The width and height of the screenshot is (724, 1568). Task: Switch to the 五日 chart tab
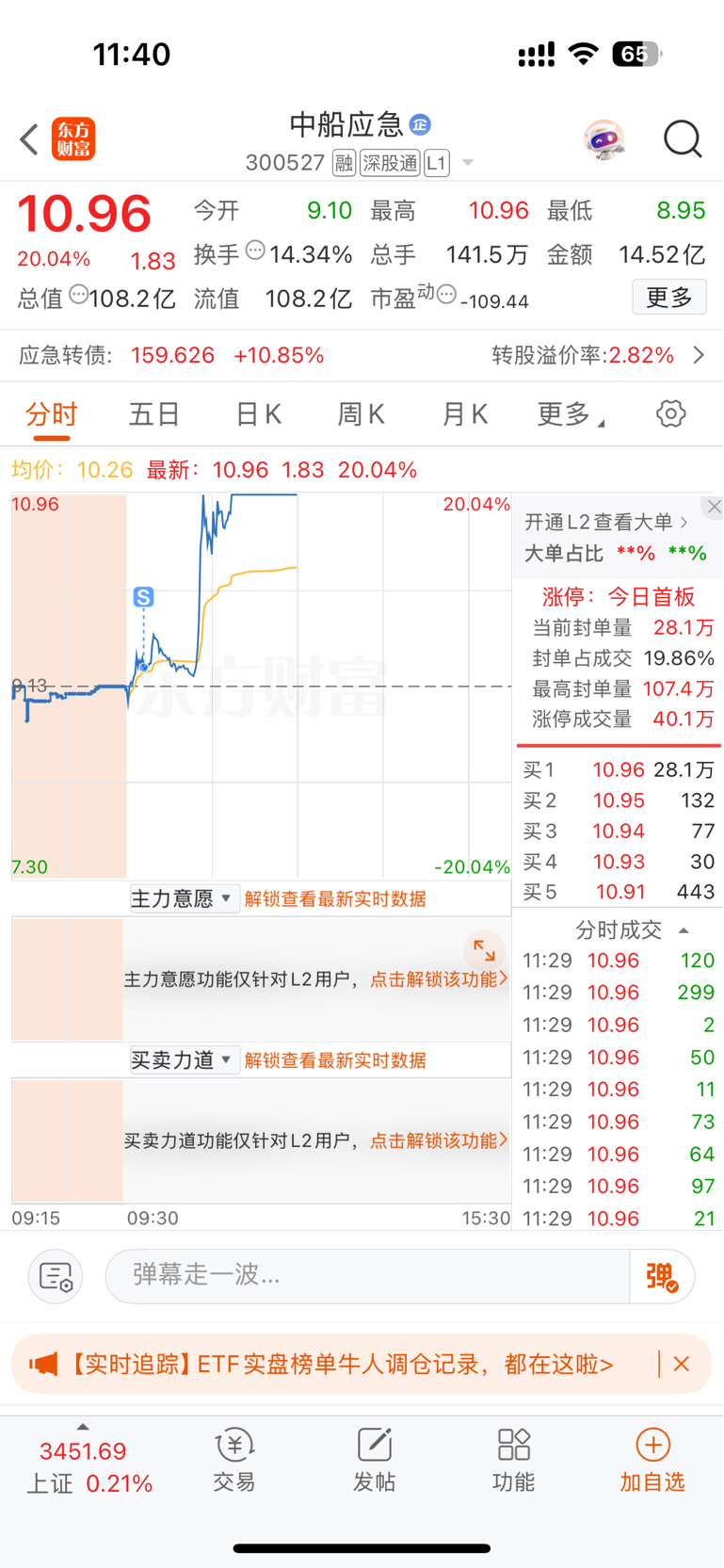[x=154, y=414]
